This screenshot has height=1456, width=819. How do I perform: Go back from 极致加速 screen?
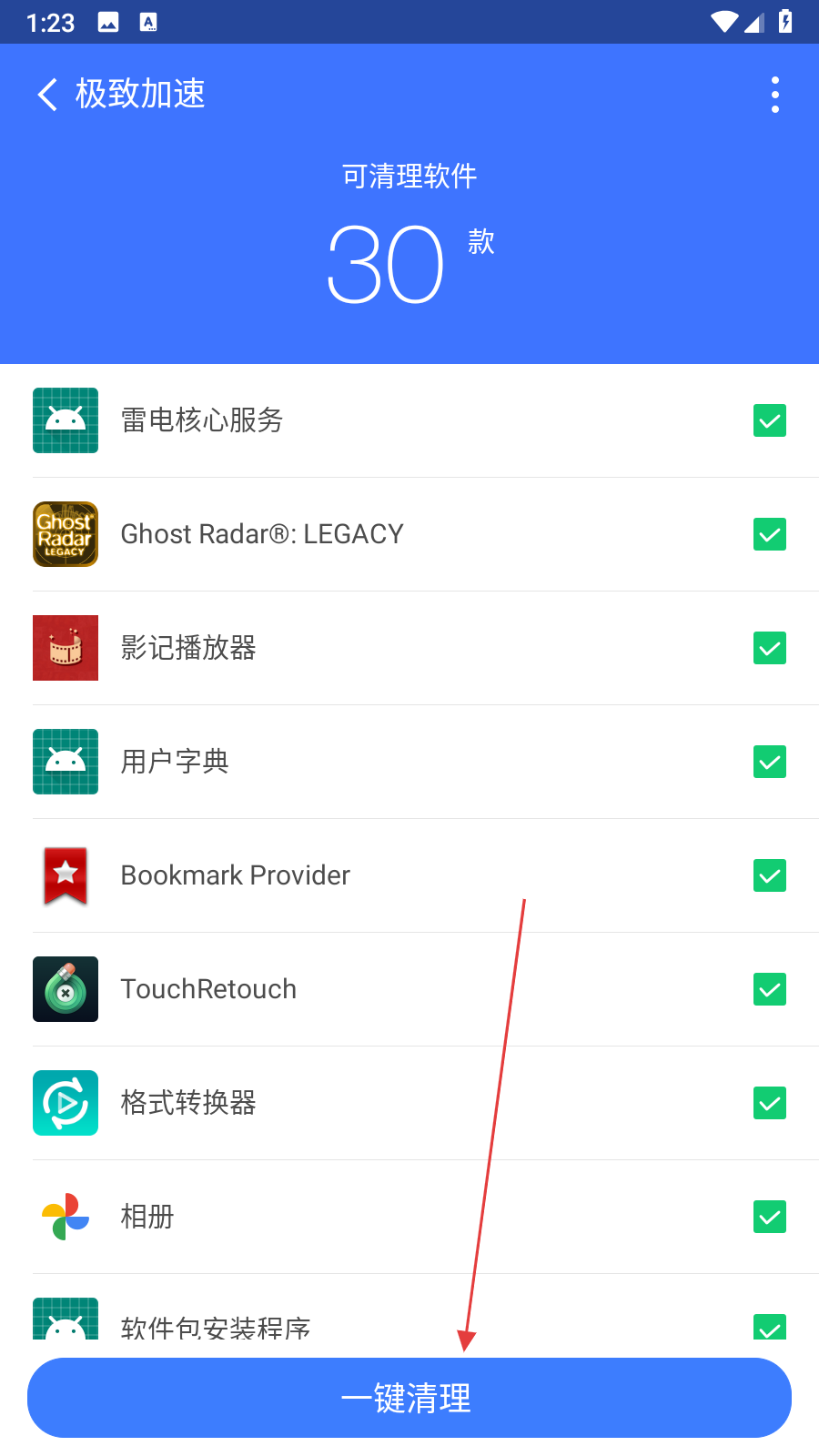pos(47,95)
